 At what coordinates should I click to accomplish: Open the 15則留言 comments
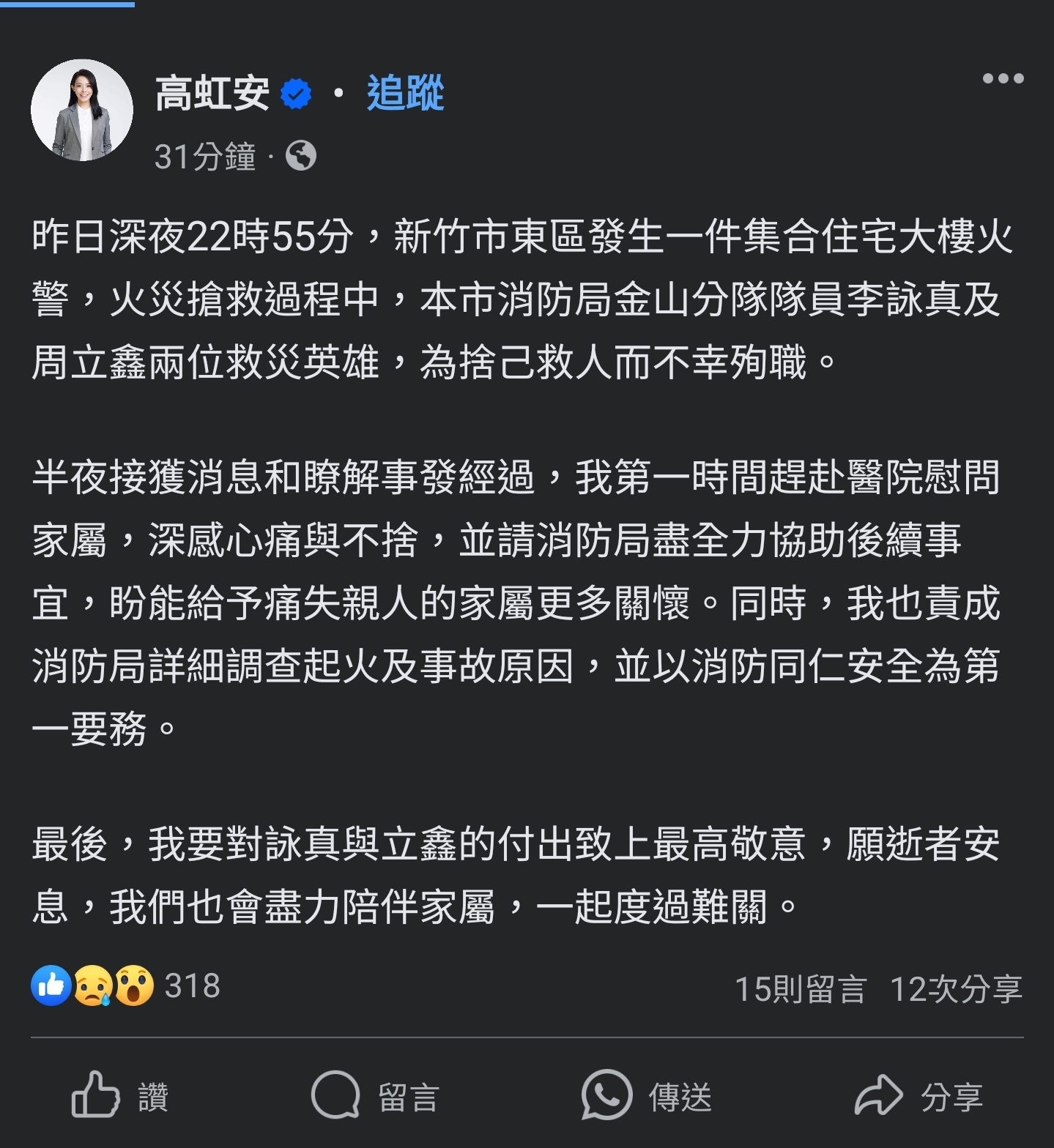point(800,989)
